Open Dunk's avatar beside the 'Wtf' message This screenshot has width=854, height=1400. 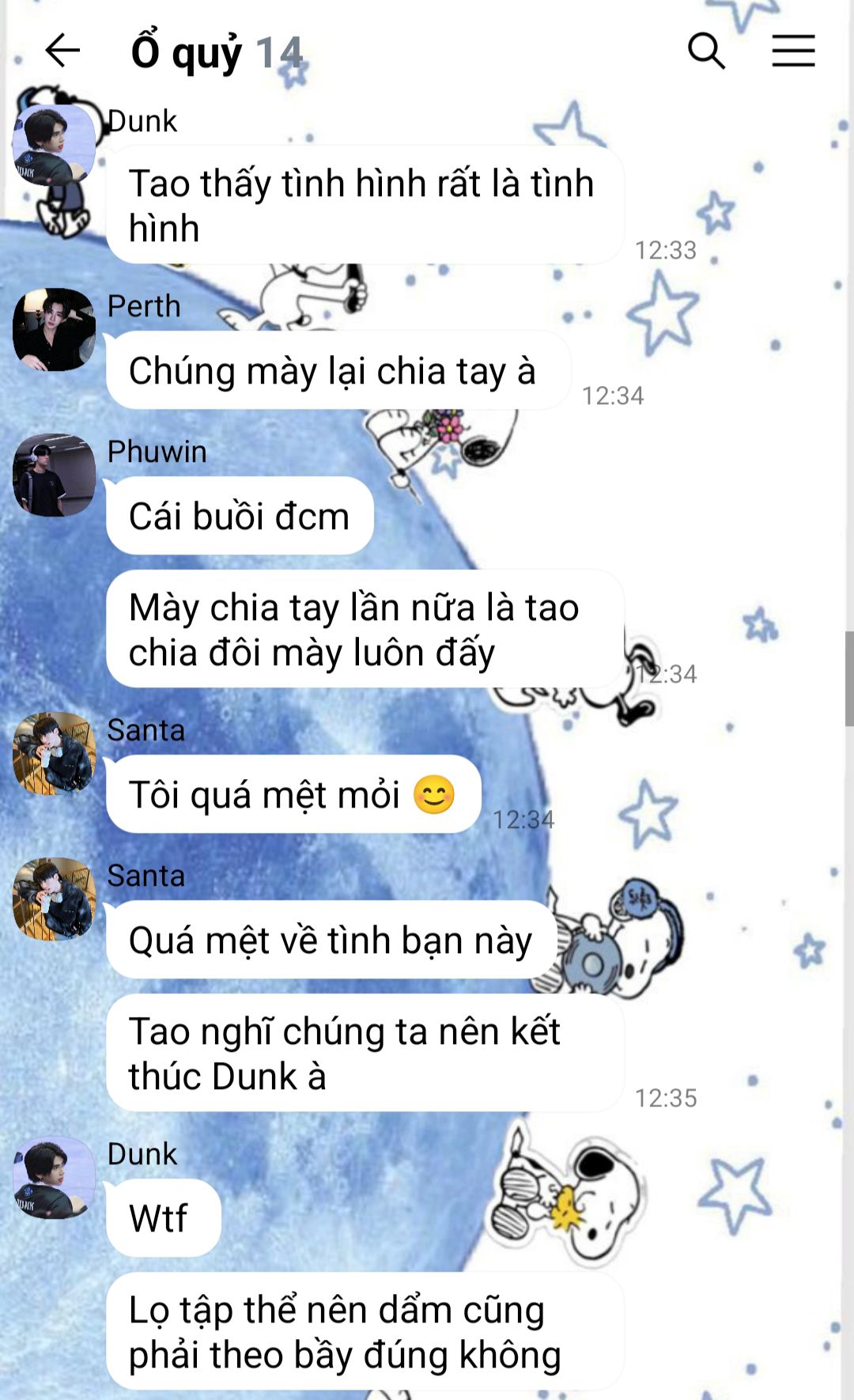[x=54, y=1178]
